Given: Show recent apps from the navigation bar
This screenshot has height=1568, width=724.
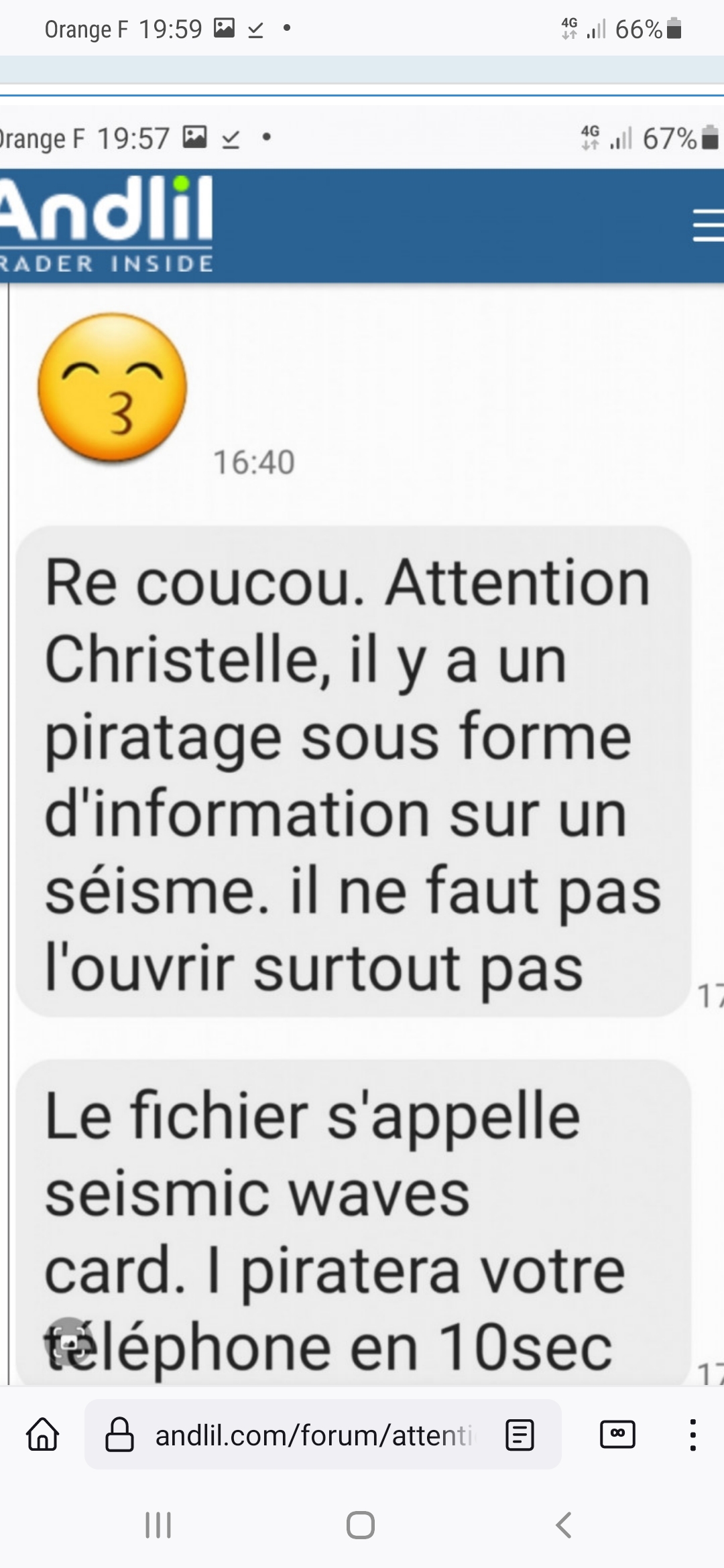Looking at the screenshot, I should 158,1525.
